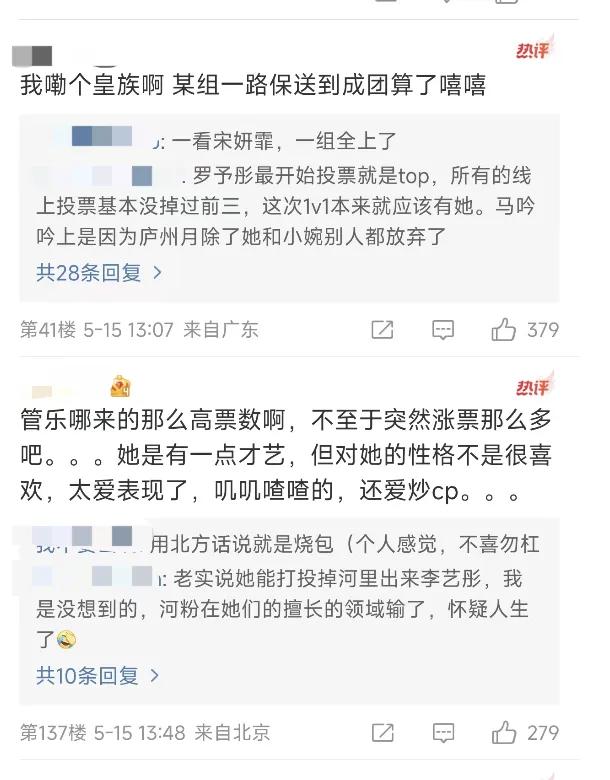Screen dimensions: 610x780
Task: Like the 第137楼 comment with 279 likes
Action: click(x=504, y=733)
